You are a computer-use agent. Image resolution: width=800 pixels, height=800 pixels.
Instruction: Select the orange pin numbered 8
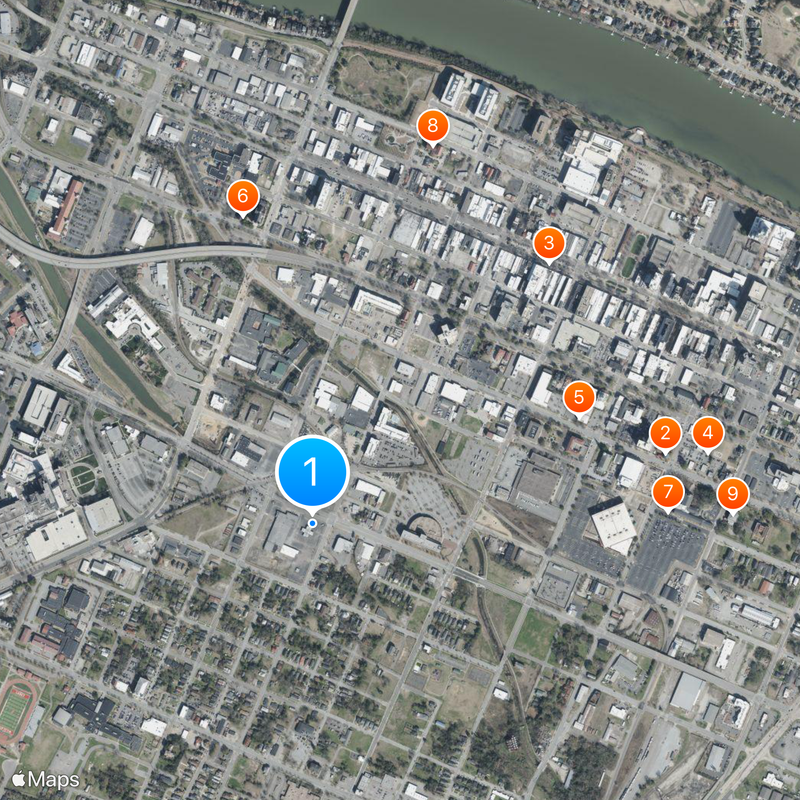432,126
